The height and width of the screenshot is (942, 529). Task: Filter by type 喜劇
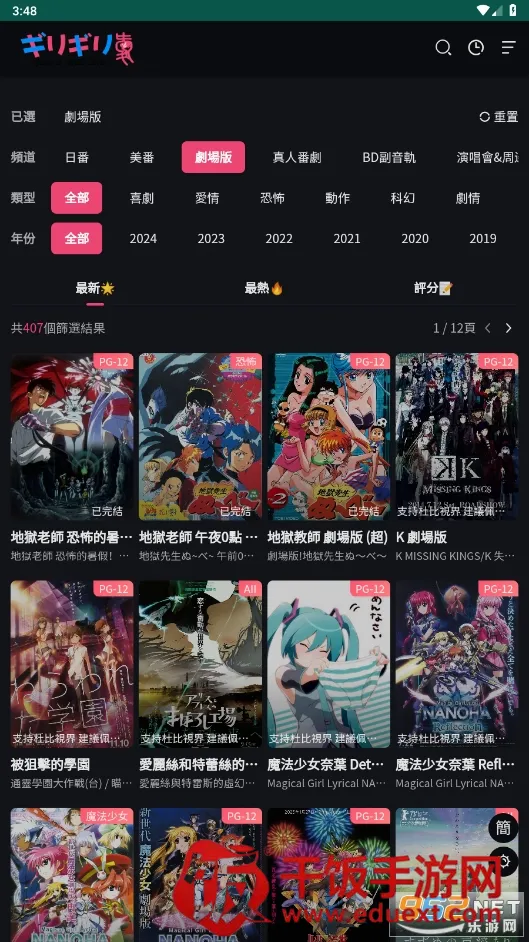[142, 198]
